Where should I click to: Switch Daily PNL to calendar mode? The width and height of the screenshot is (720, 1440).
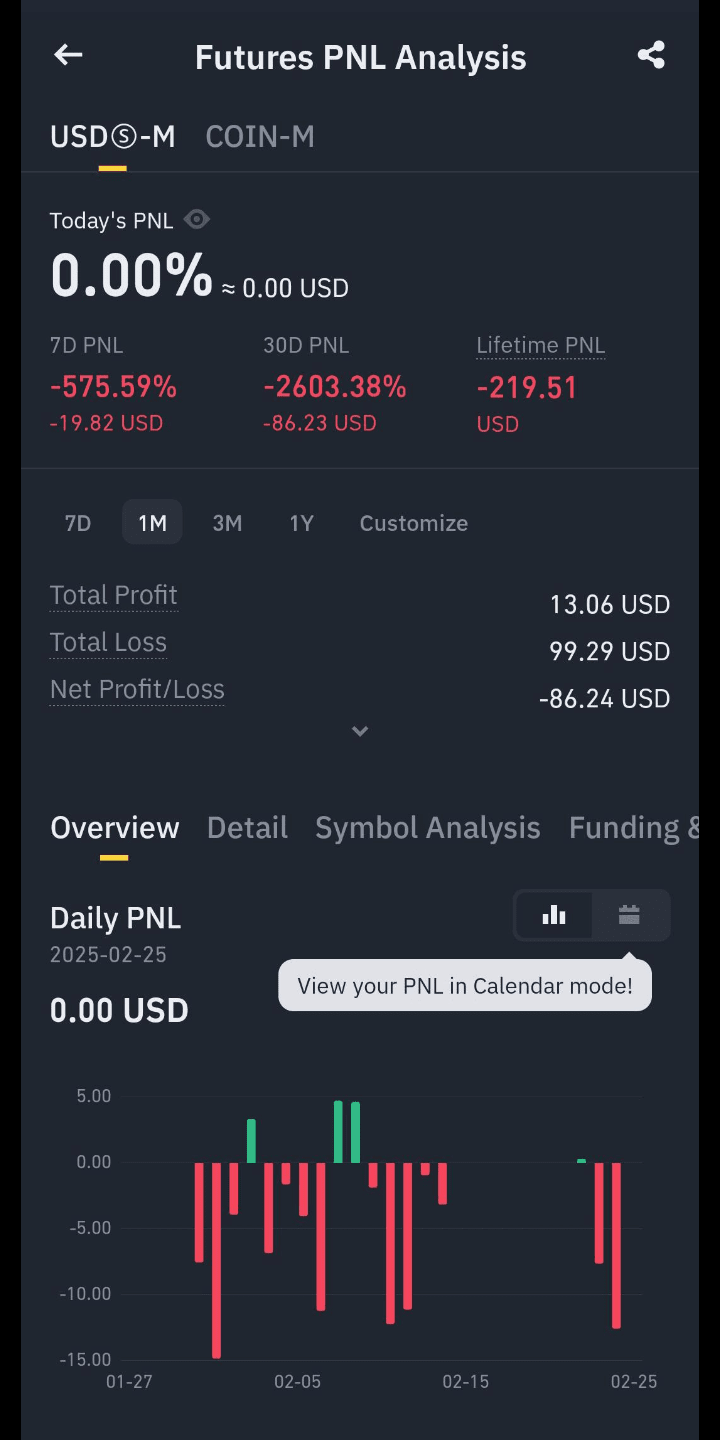tap(629, 915)
